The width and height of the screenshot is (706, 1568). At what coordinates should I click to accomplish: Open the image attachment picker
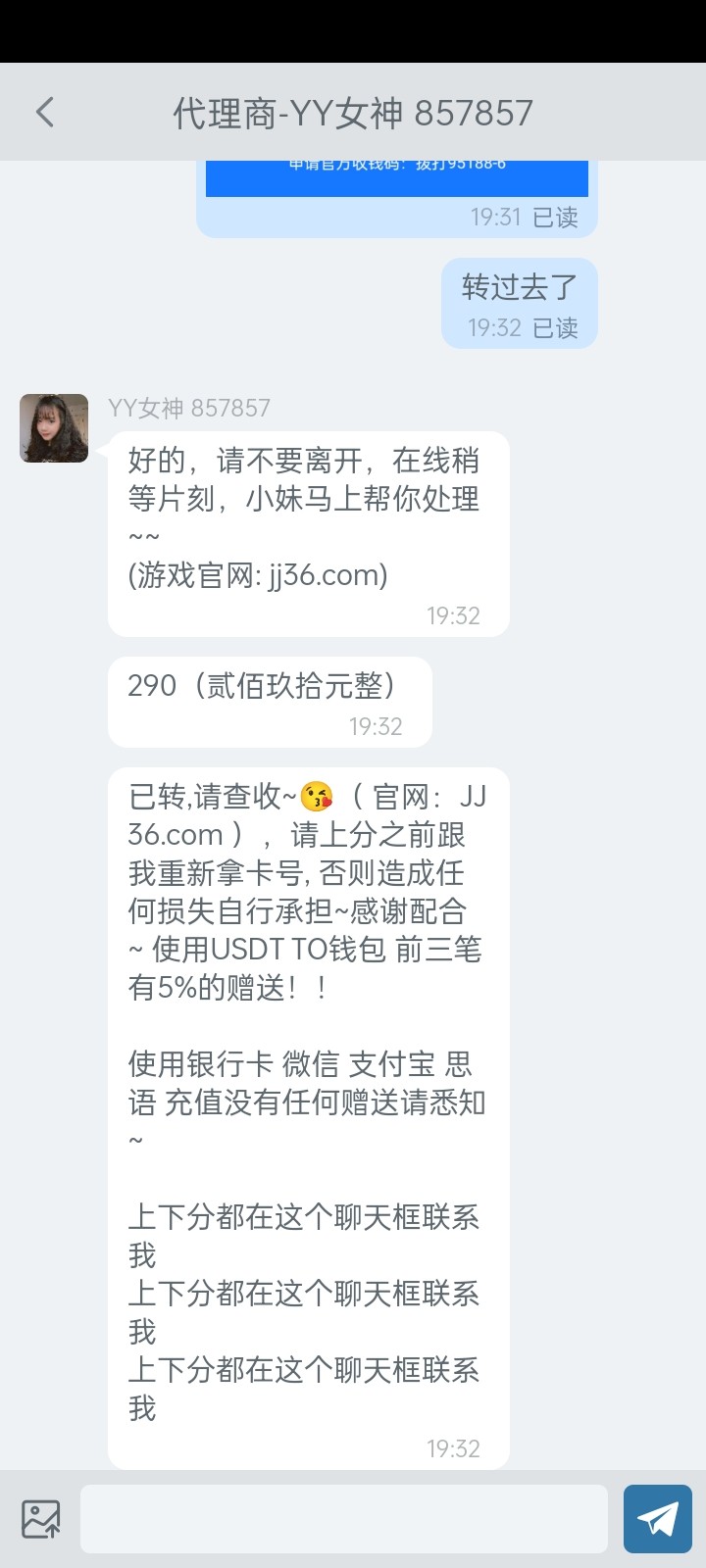click(41, 1519)
